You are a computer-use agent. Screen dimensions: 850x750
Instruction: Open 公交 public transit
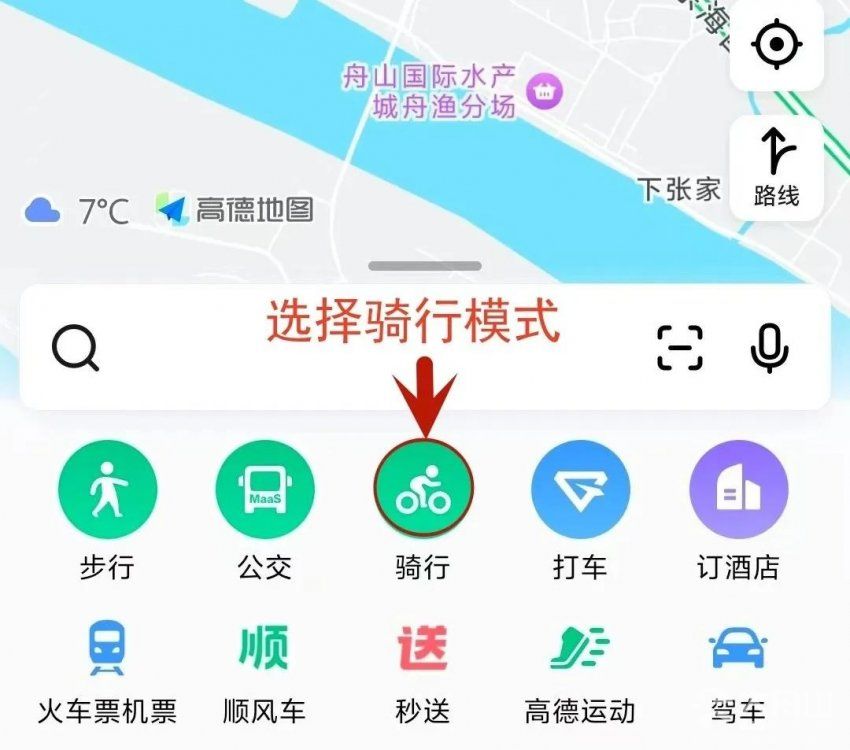(x=265, y=490)
